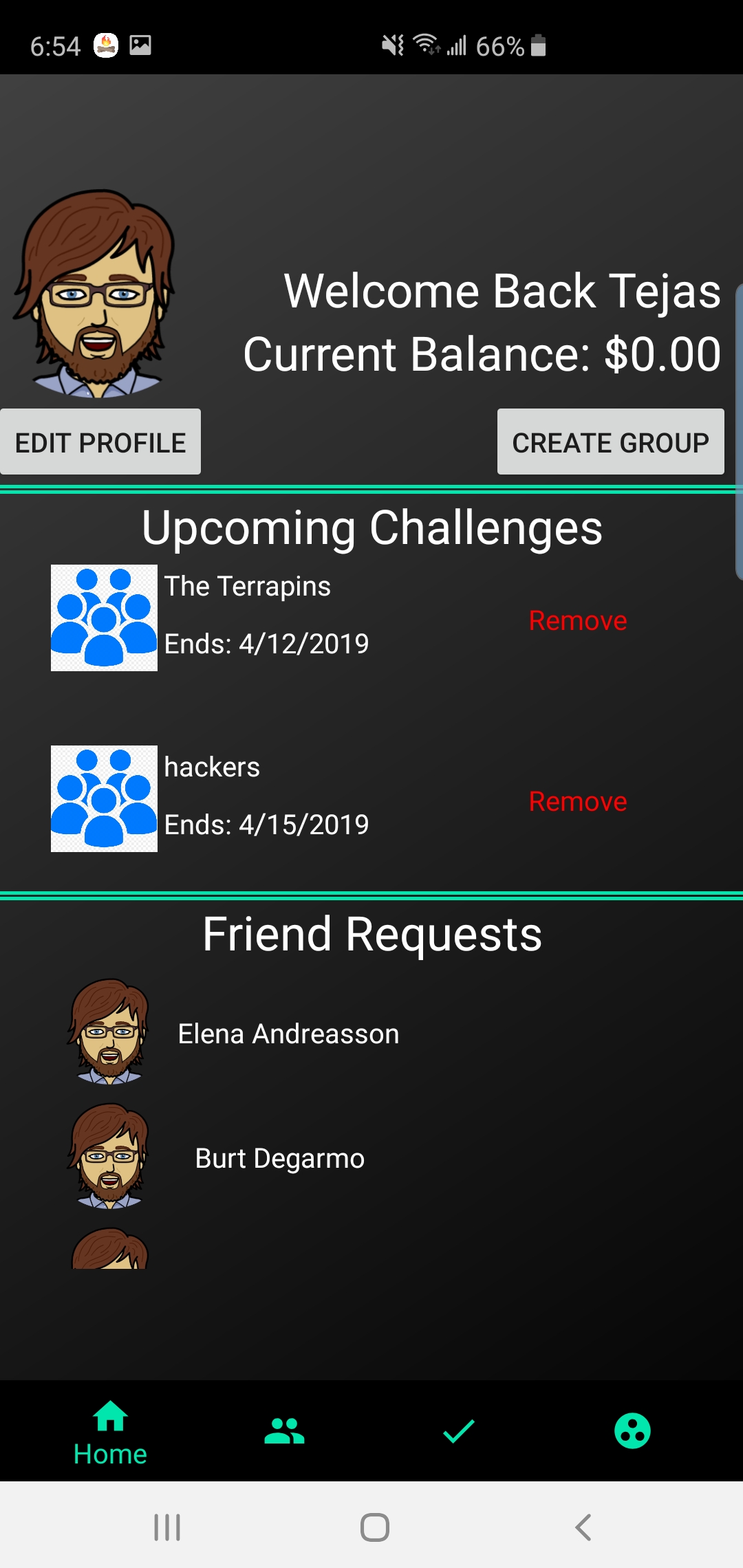Switch to the checkmark tab
Screen dimensions: 743x1568
458,1432
